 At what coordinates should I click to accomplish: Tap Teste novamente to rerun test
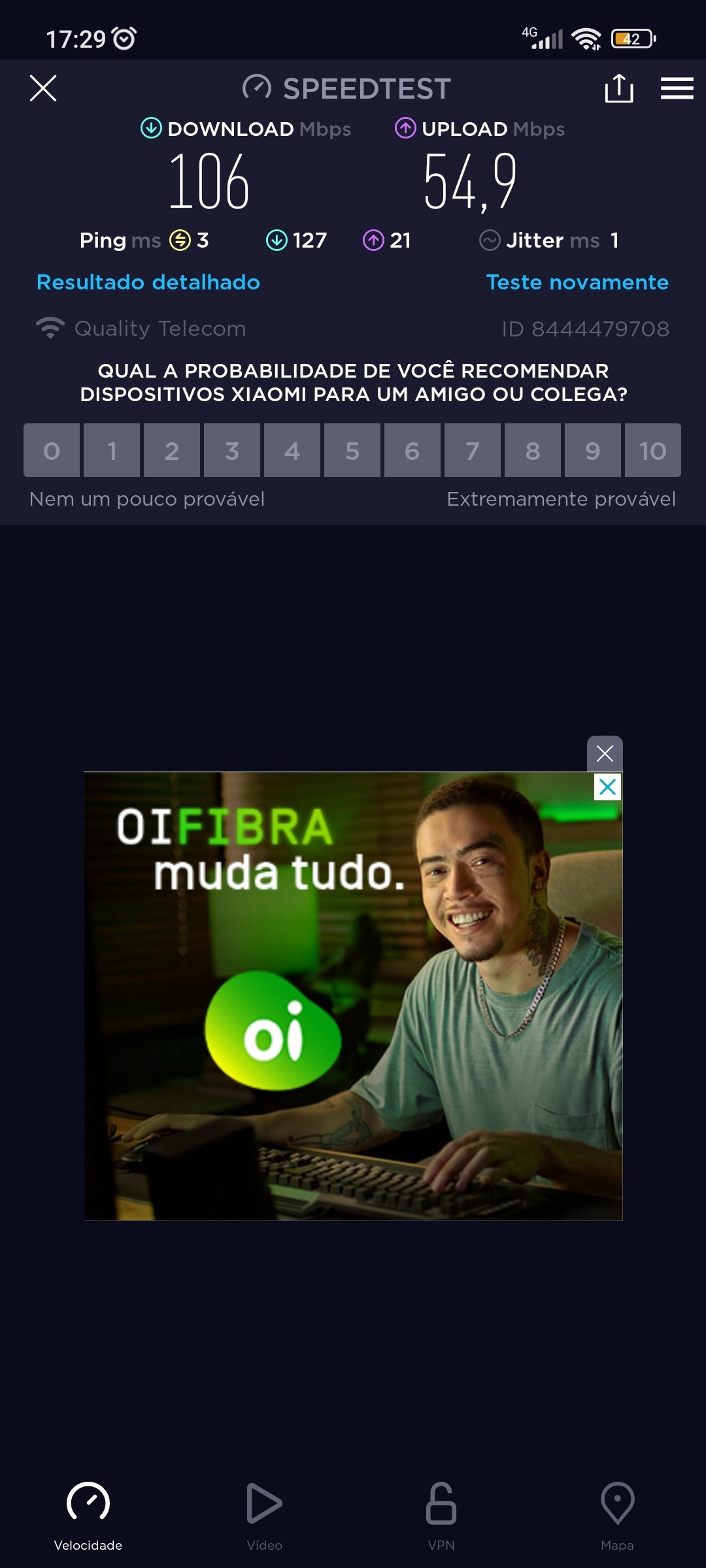point(577,282)
